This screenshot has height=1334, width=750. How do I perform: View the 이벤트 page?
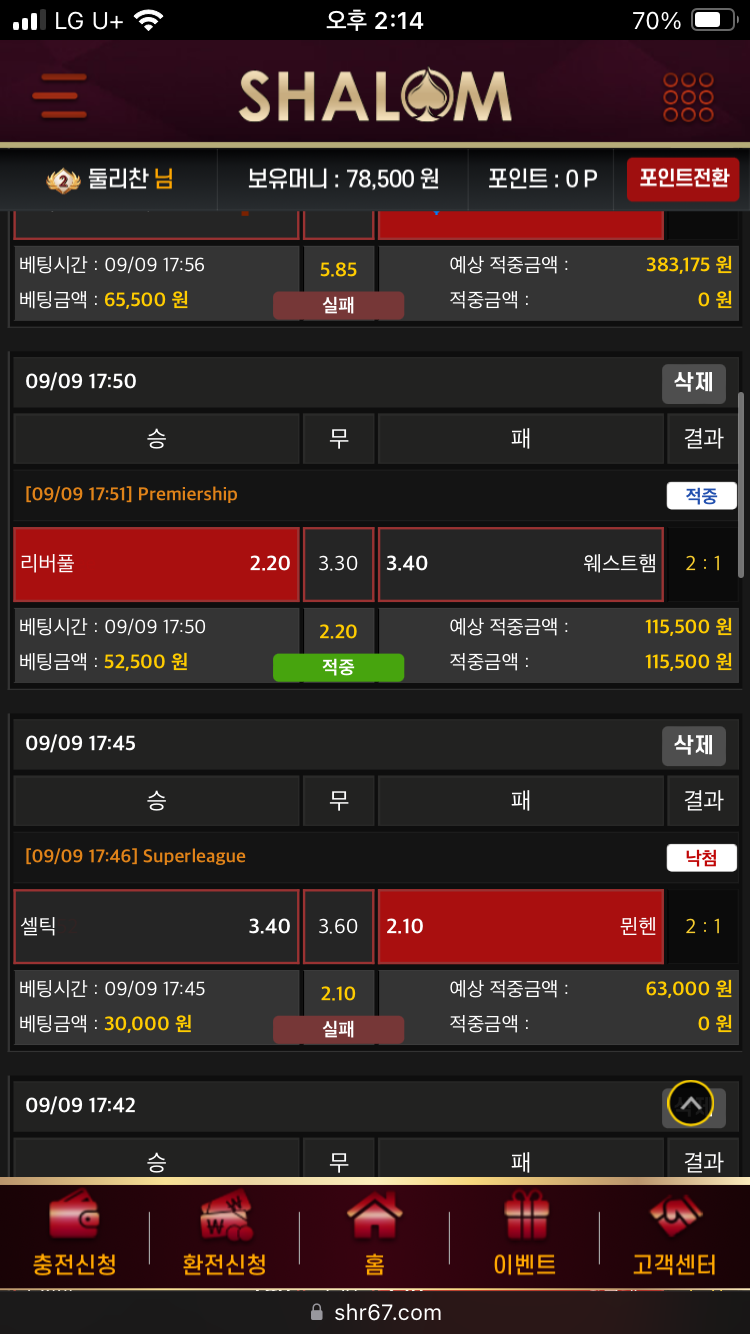coord(525,1237)
